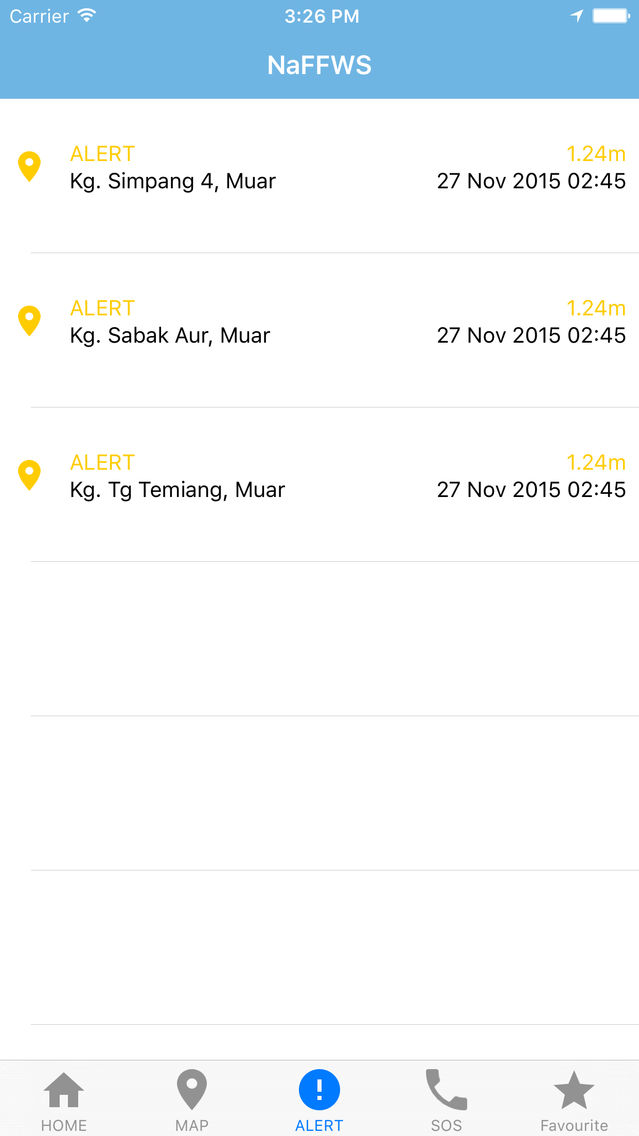The width and height of the screenshot is (639, 1136).
Task: Open the Kg. Simpang 4, Muar alert
Action: 320,176
